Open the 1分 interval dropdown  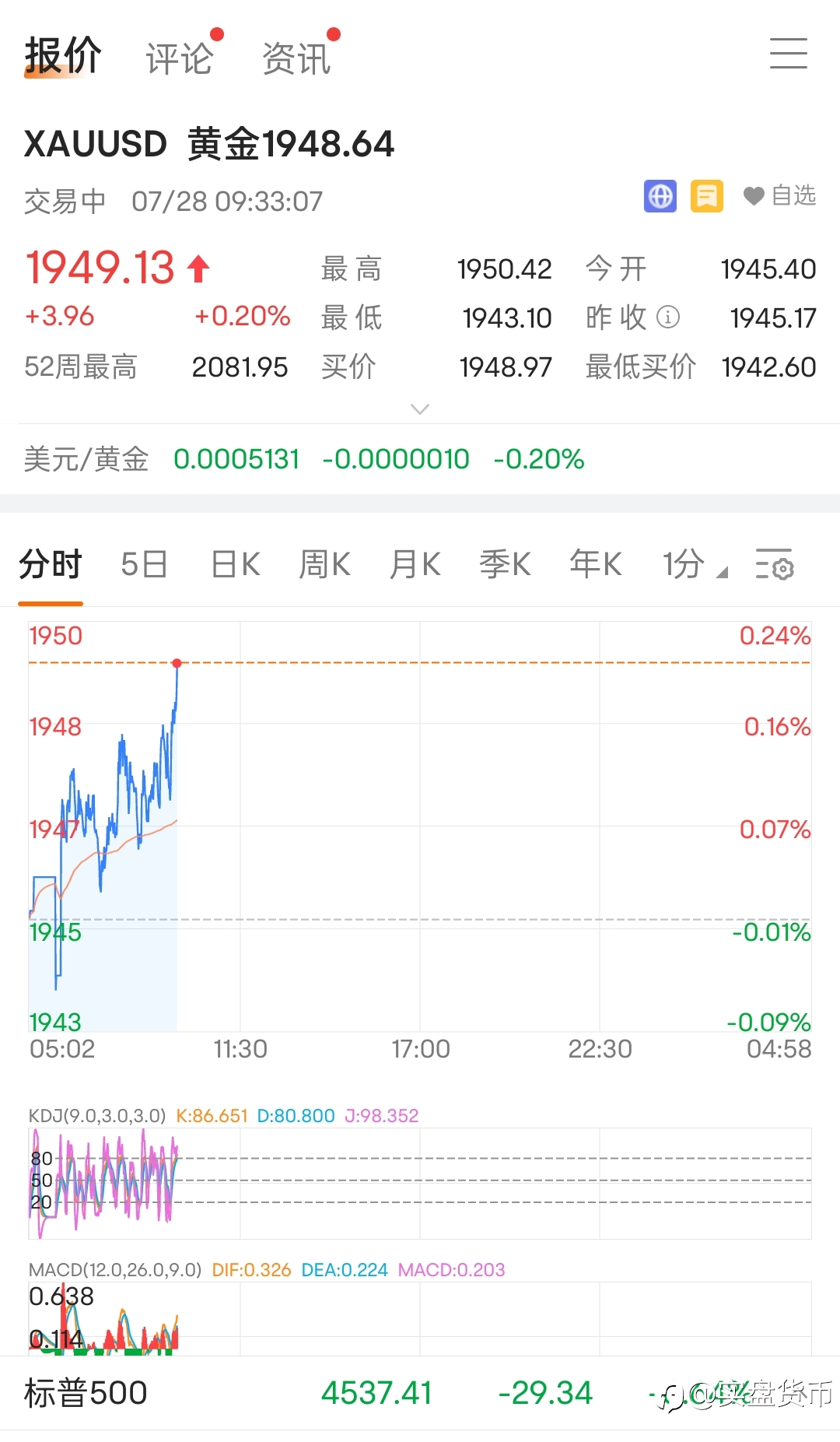tap(695, 564)
